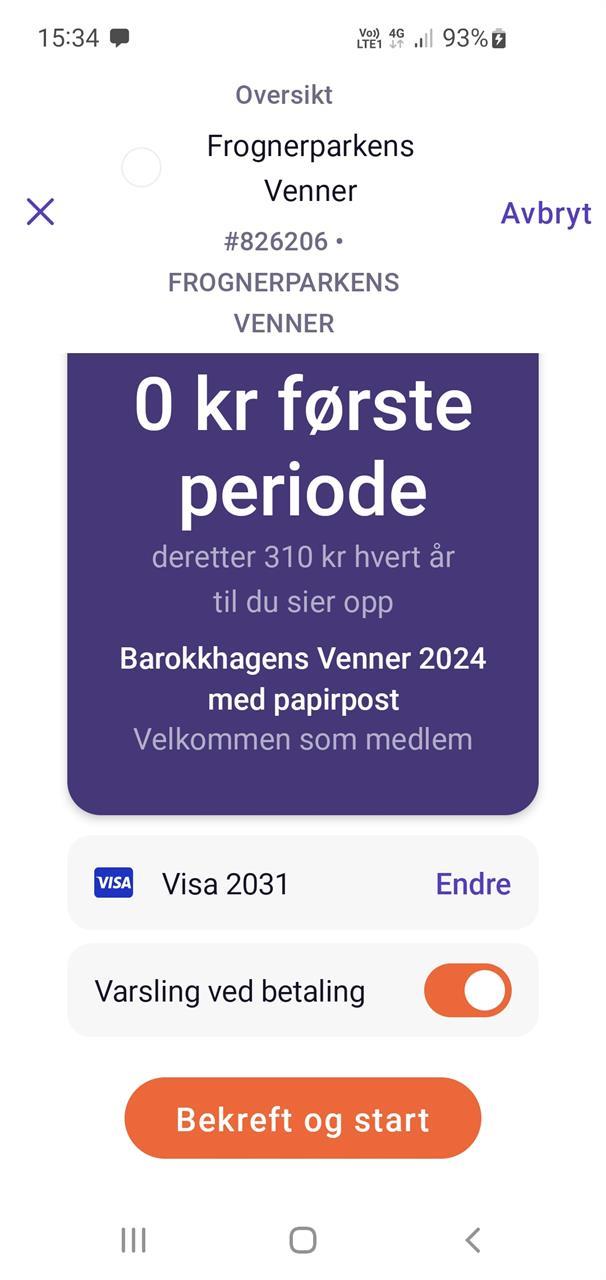Tap Avbryt to cancel the agreement
The height and width of the screenshot is (1280, 606).
545,213
